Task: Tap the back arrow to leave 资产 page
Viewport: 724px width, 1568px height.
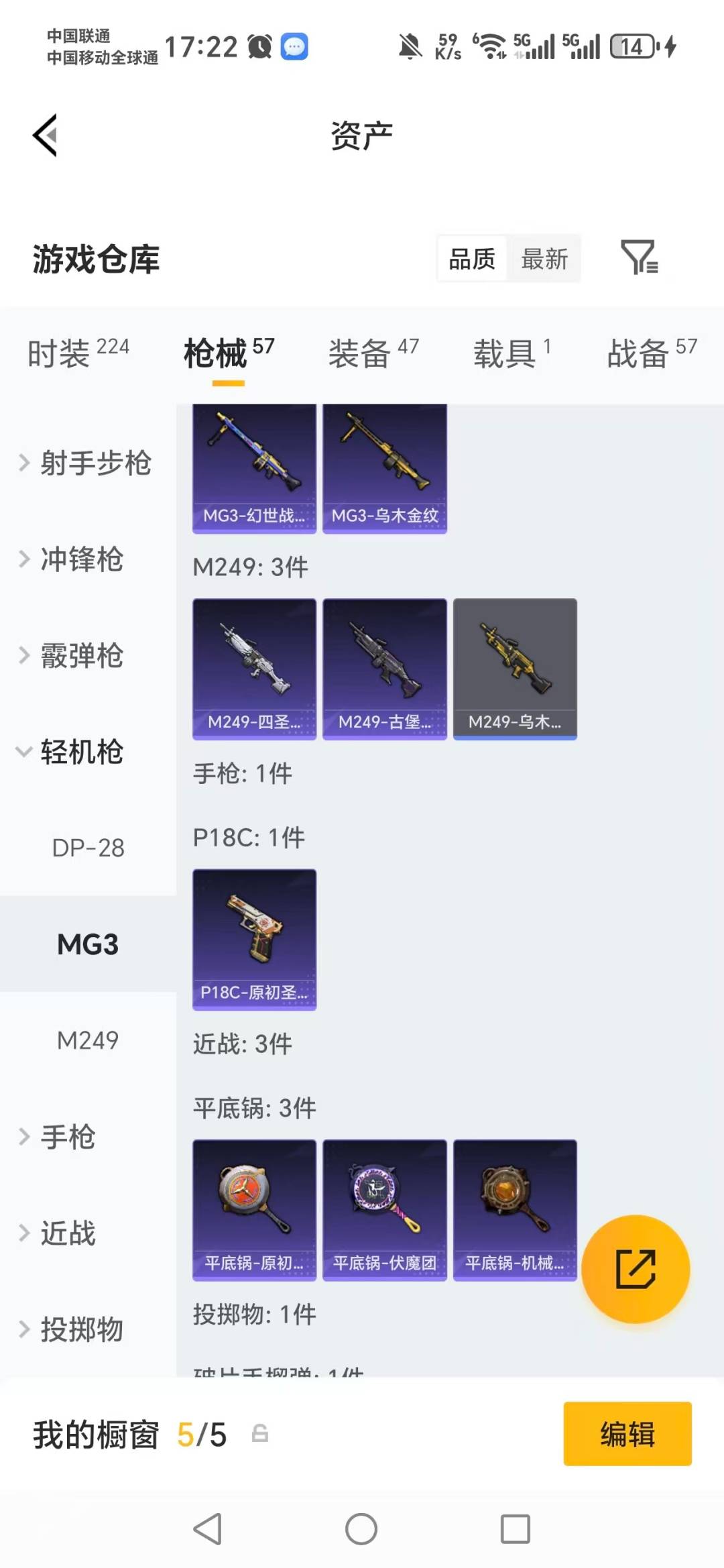Action: pyautogui.click(x=45, y=135)
